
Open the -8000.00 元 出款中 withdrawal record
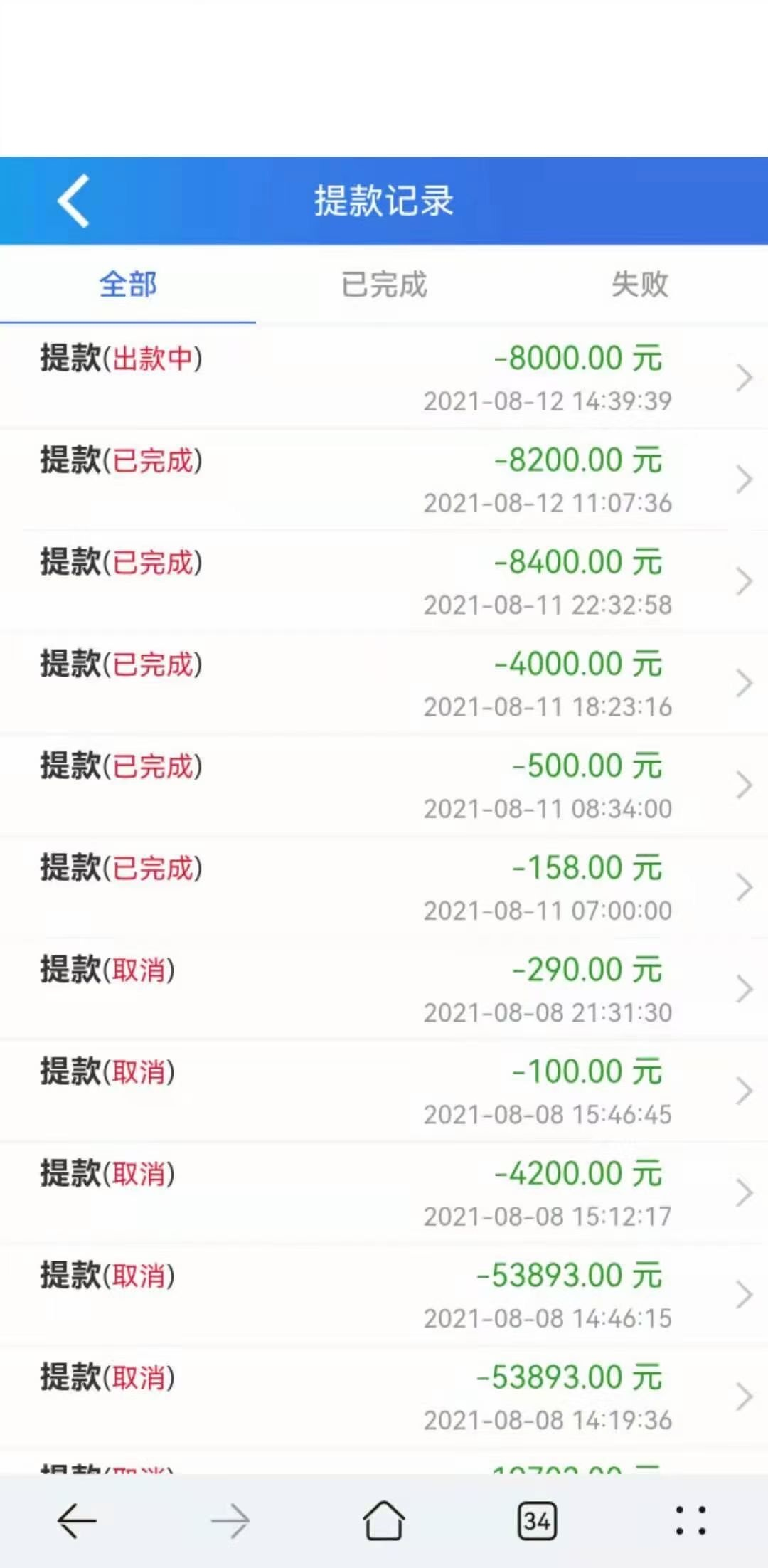384,377
